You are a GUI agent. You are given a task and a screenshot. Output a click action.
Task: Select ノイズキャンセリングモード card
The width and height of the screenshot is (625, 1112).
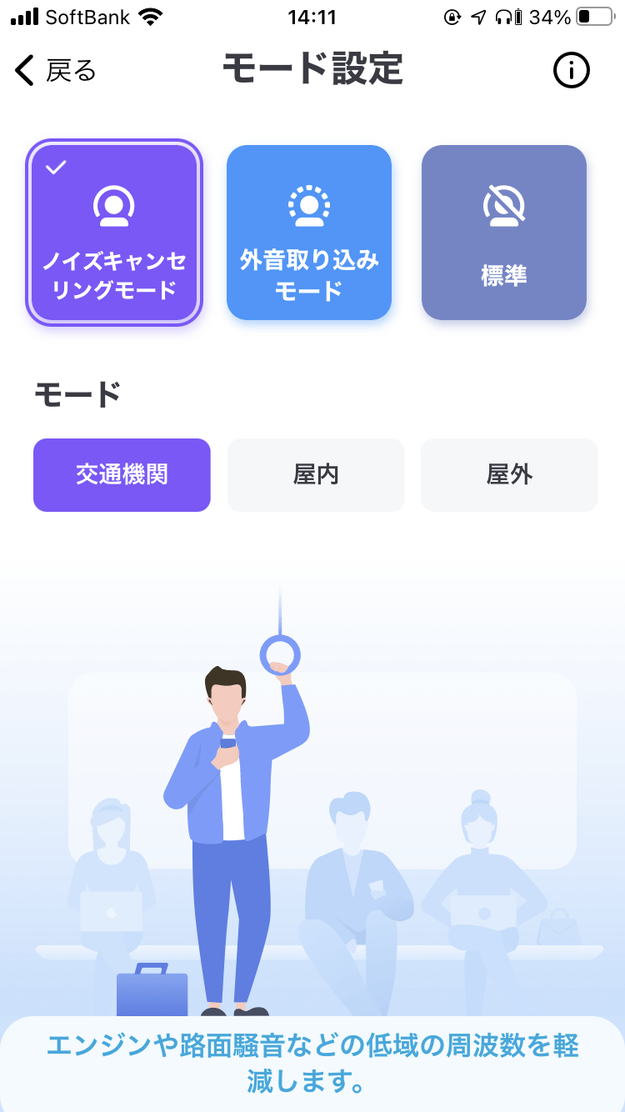coord(114,233)
